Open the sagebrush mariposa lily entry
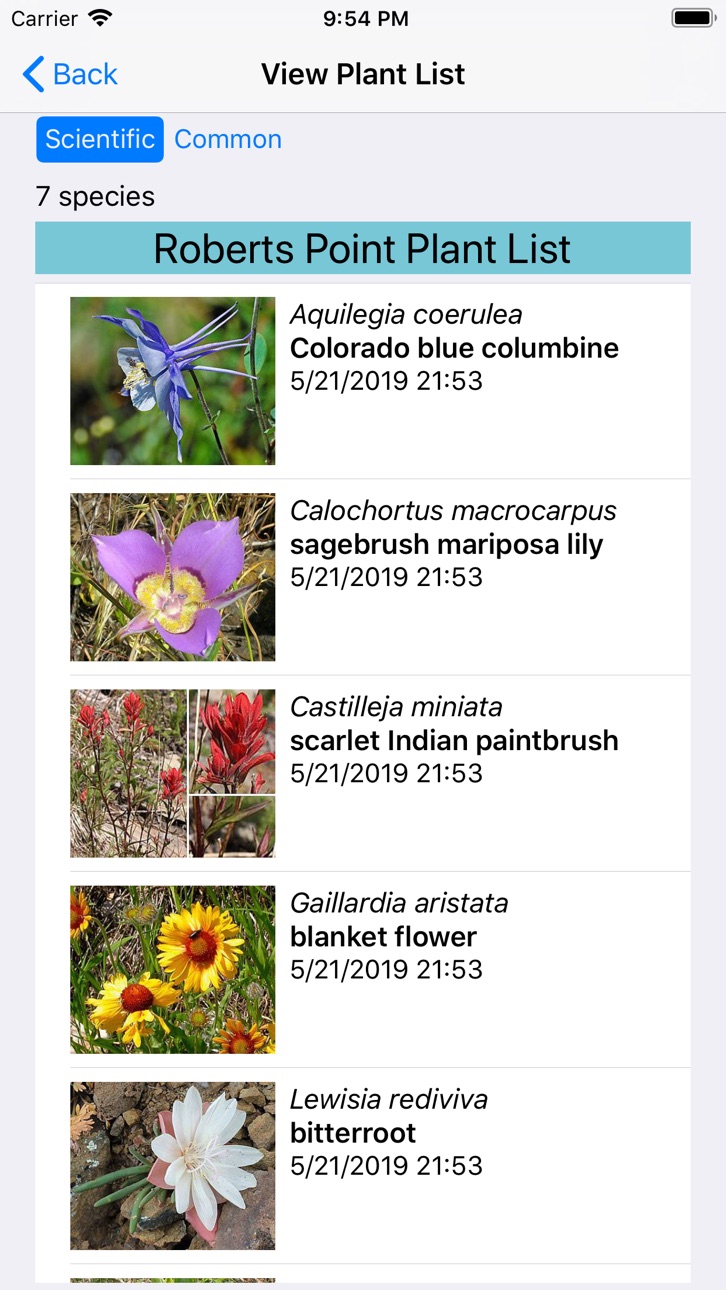Screen dimensions: 726x1290 (x=363, y=577)
